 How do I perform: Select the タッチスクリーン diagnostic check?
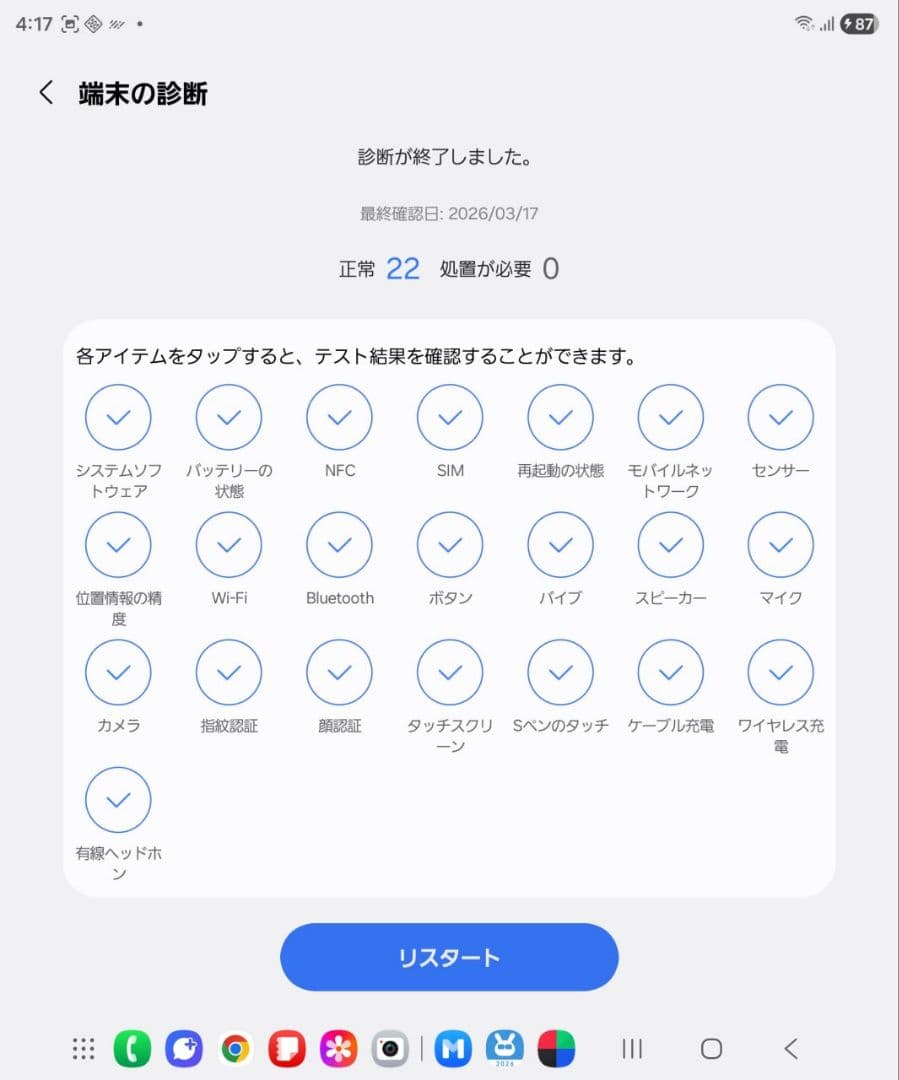tap(449, 672)
